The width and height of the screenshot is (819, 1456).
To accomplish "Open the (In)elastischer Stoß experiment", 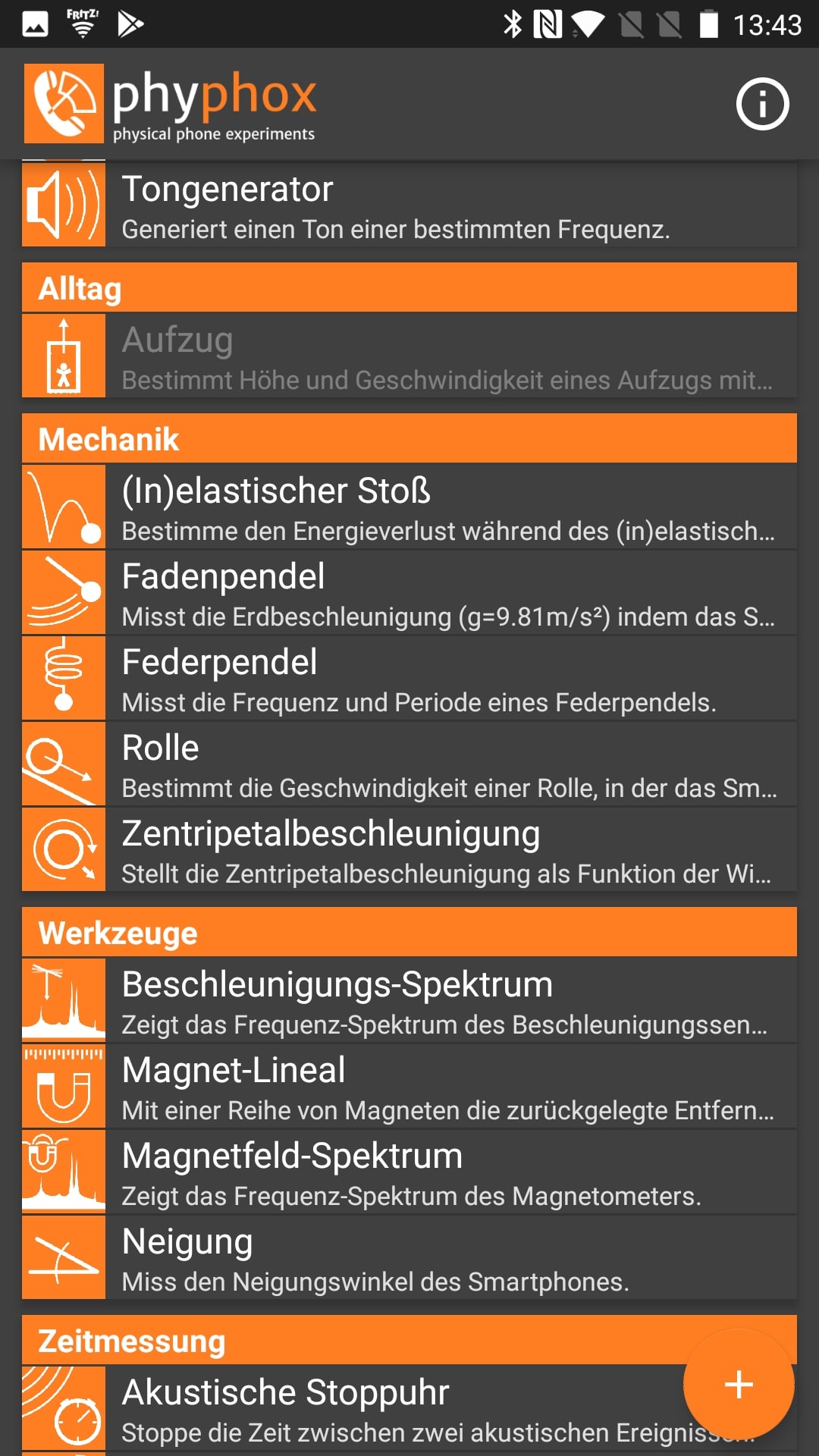I will pos(409,507).
